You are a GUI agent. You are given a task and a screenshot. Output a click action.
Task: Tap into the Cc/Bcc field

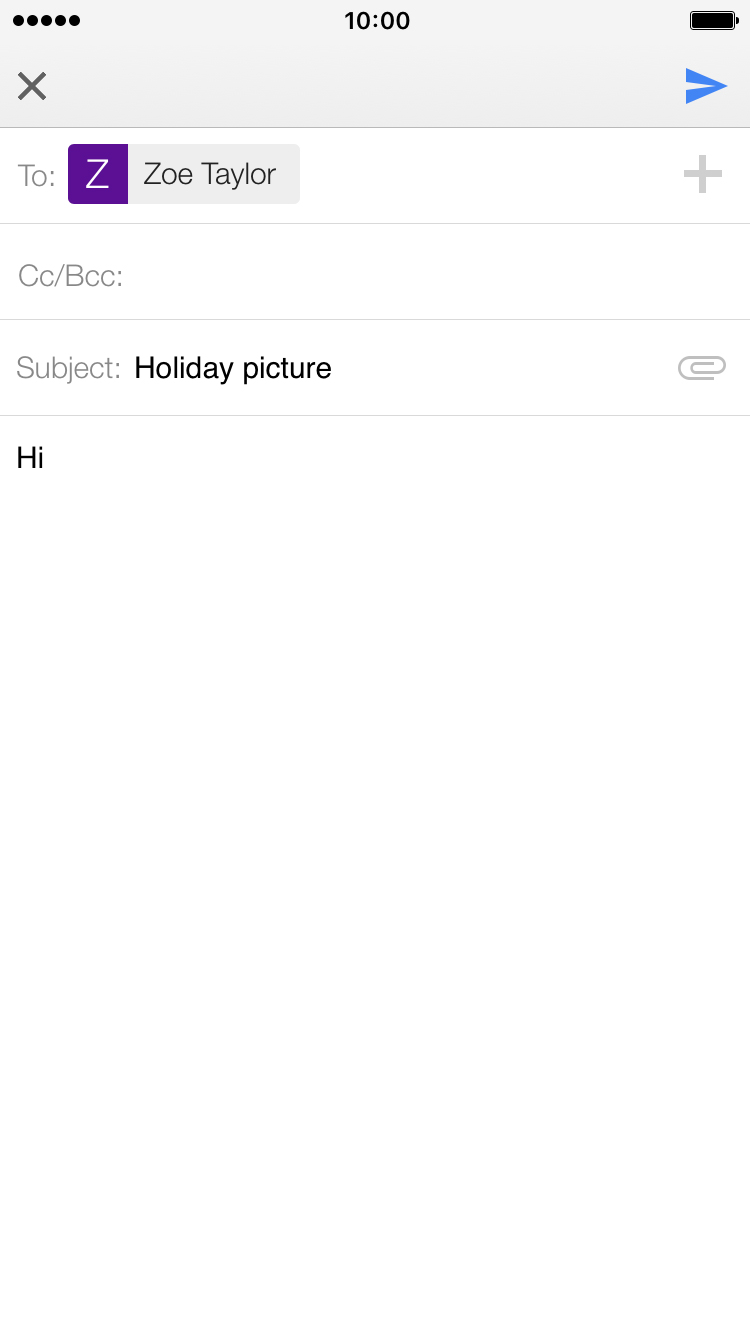pyautogui.click(x=375, y=272)
